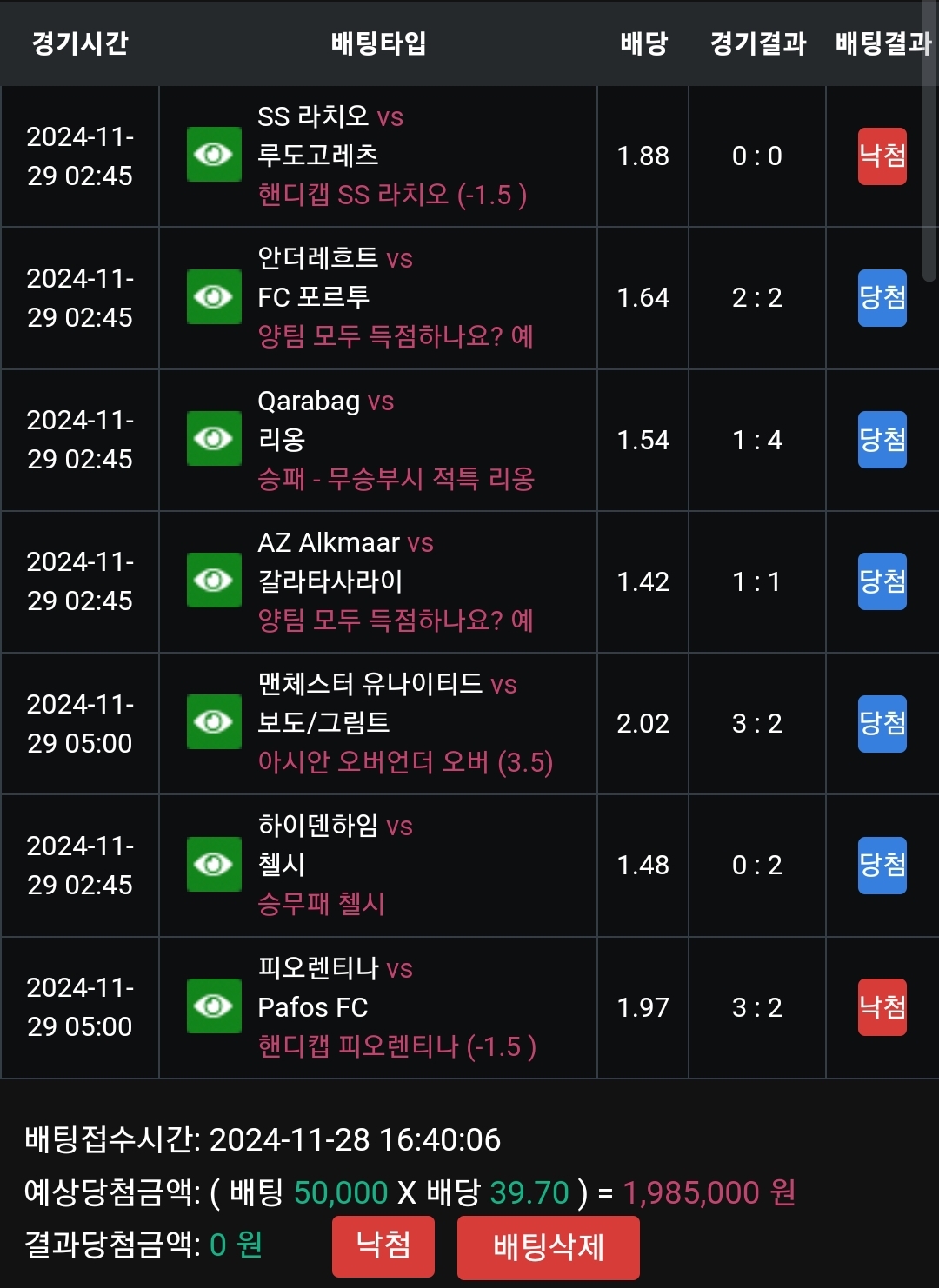The height and width of the screenshot is (1288, 939).
Task: Tap eye icon for 피오렌티나 vs Pafos FC
Action: 214,1006
